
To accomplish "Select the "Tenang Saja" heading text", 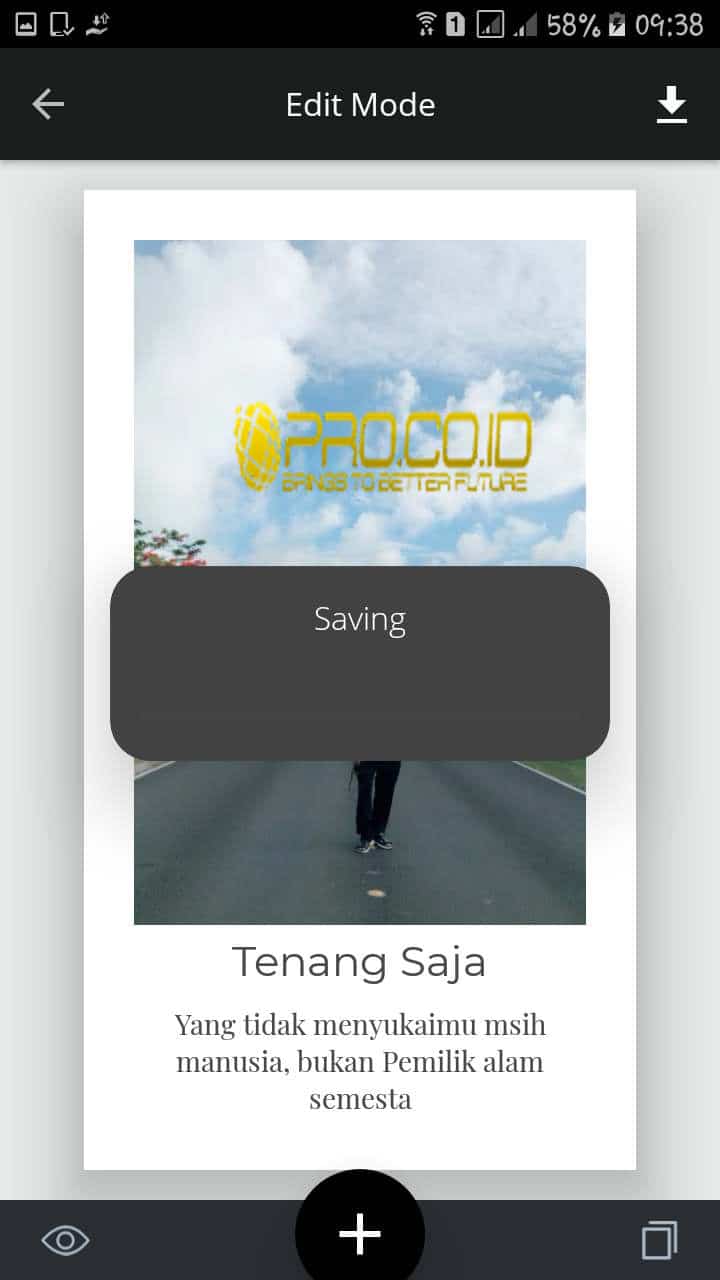I will pyautogui.click(x=359, y=962).
